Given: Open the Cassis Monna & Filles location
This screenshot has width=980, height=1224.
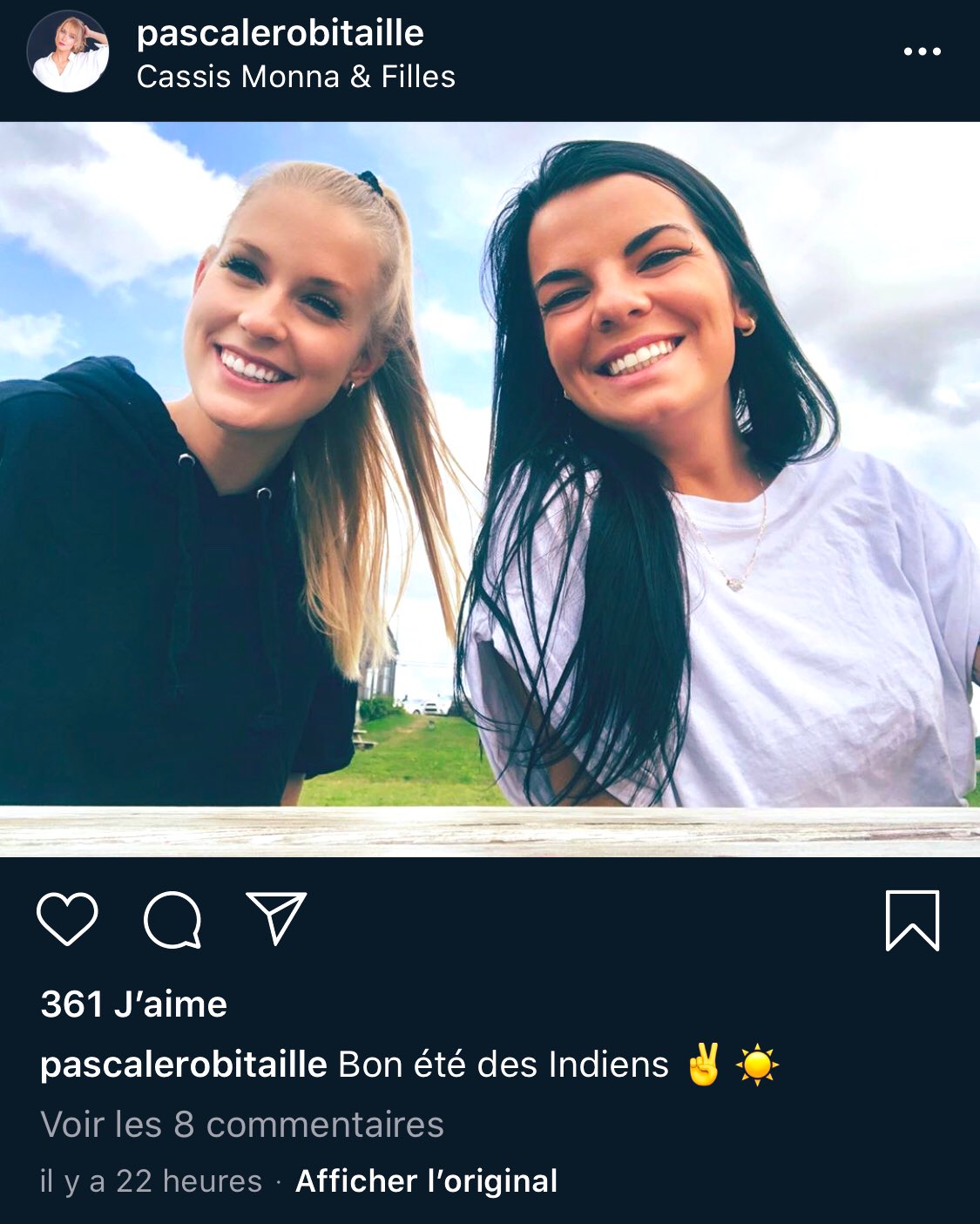Looking at the screenshot, I should click(295, 77).
